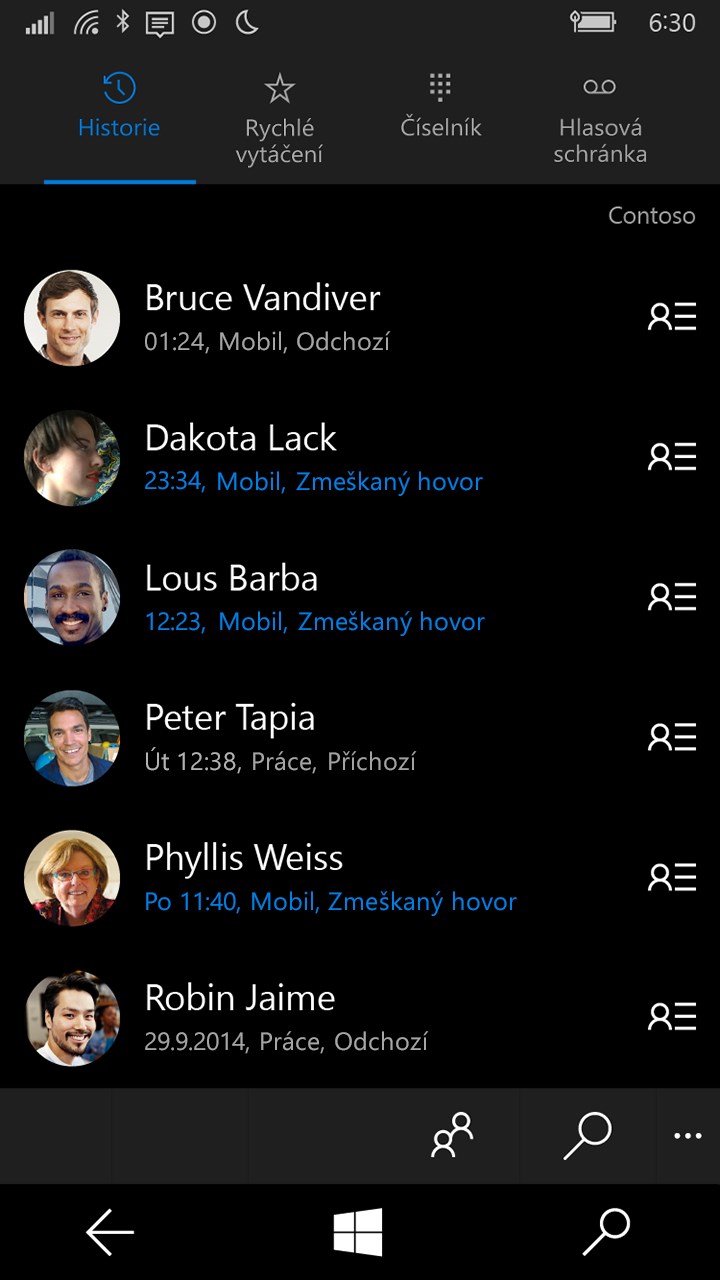The height and width of the screenshot is (1280, 720).
Task: View contact details icon for Robin Jaime
Action: 671,1018
